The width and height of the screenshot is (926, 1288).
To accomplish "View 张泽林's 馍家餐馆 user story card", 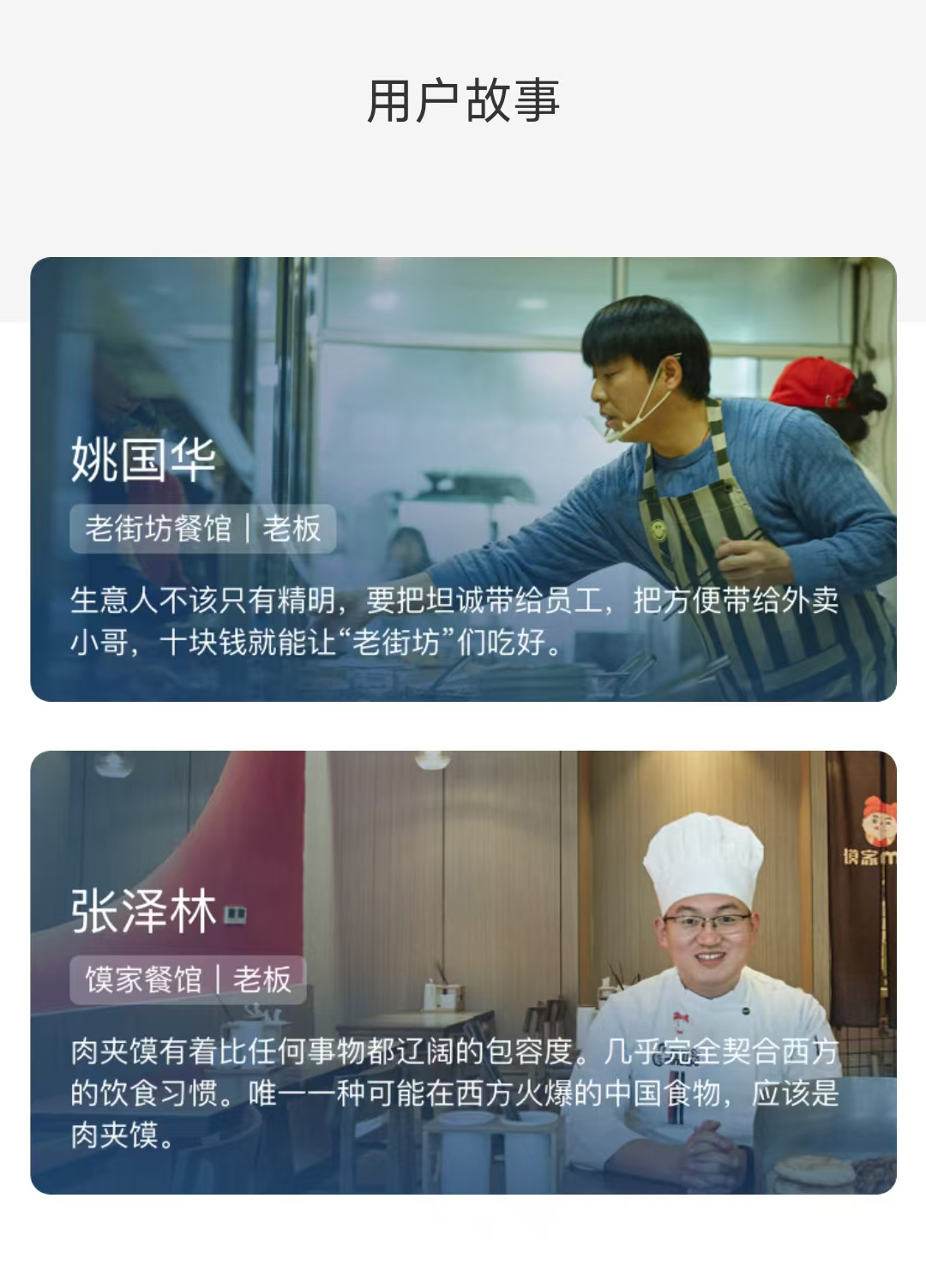I will pyautogui.click(x=463, y=972).
